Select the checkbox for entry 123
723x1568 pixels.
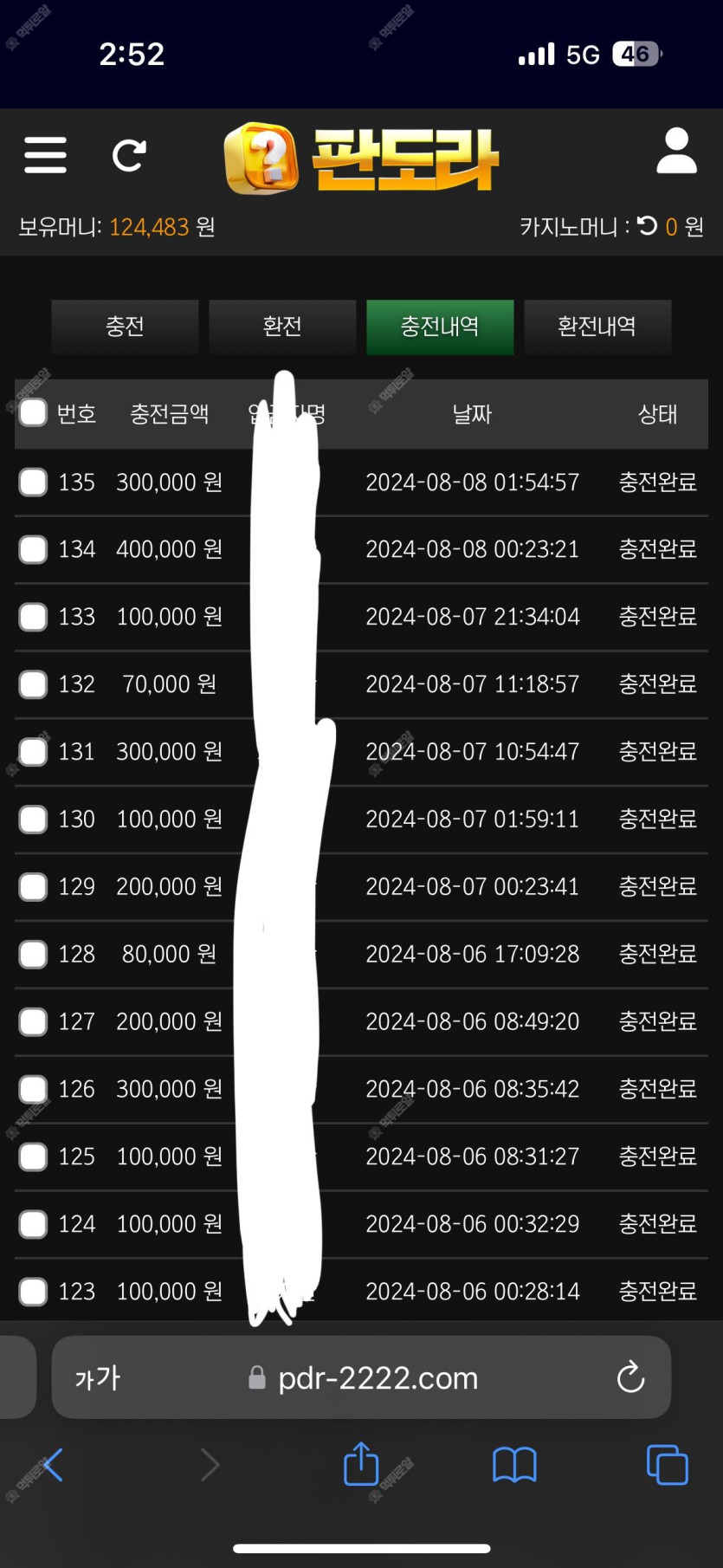pyautogui.click(x=33, y=1292)
